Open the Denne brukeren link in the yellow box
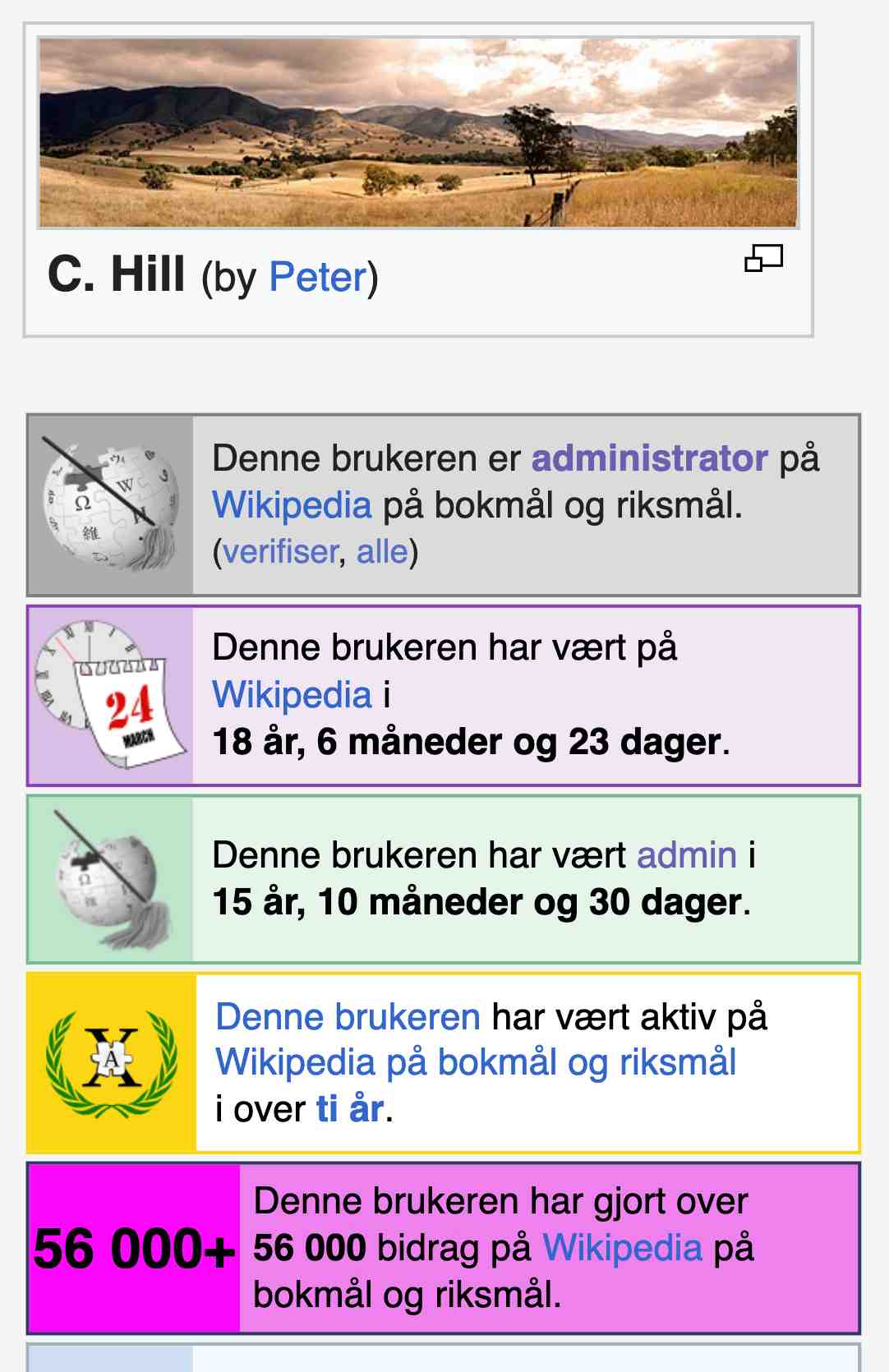 point(348,1017)
